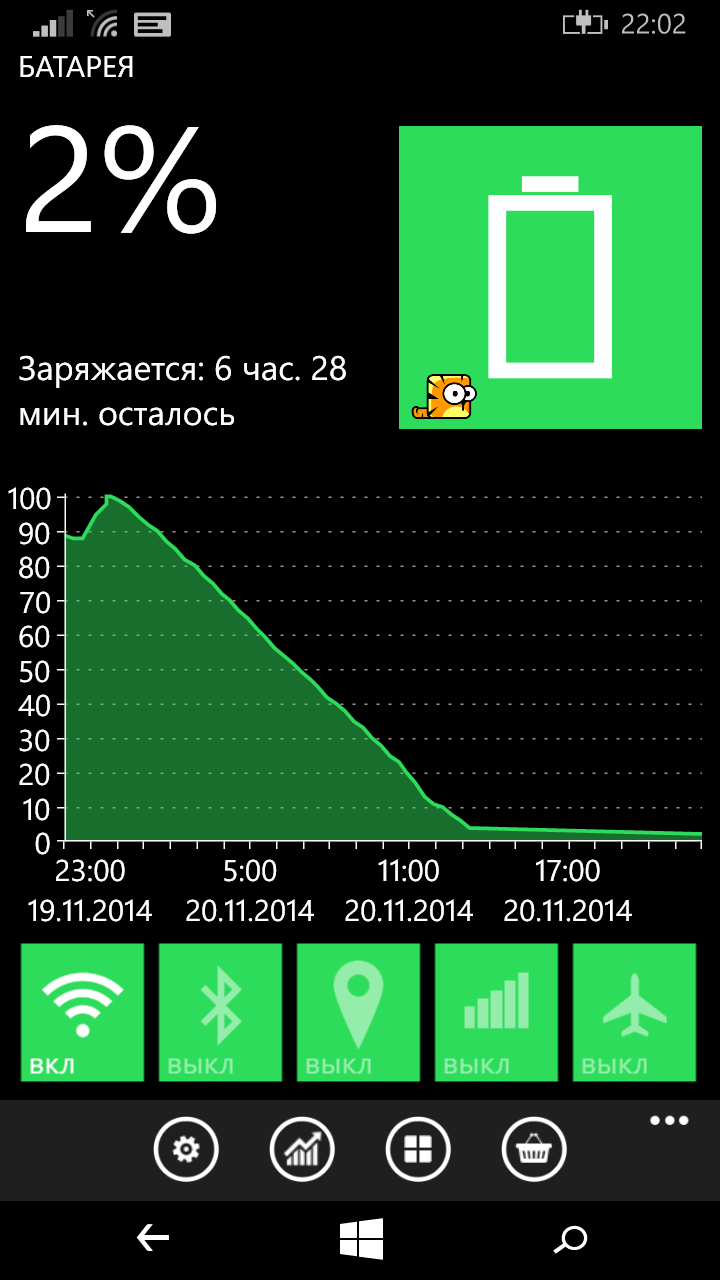The image size is (720, 1280).
Task: Toggle the Wi-Fi tile marked ВКЛ
Action: coord(82,1012)
